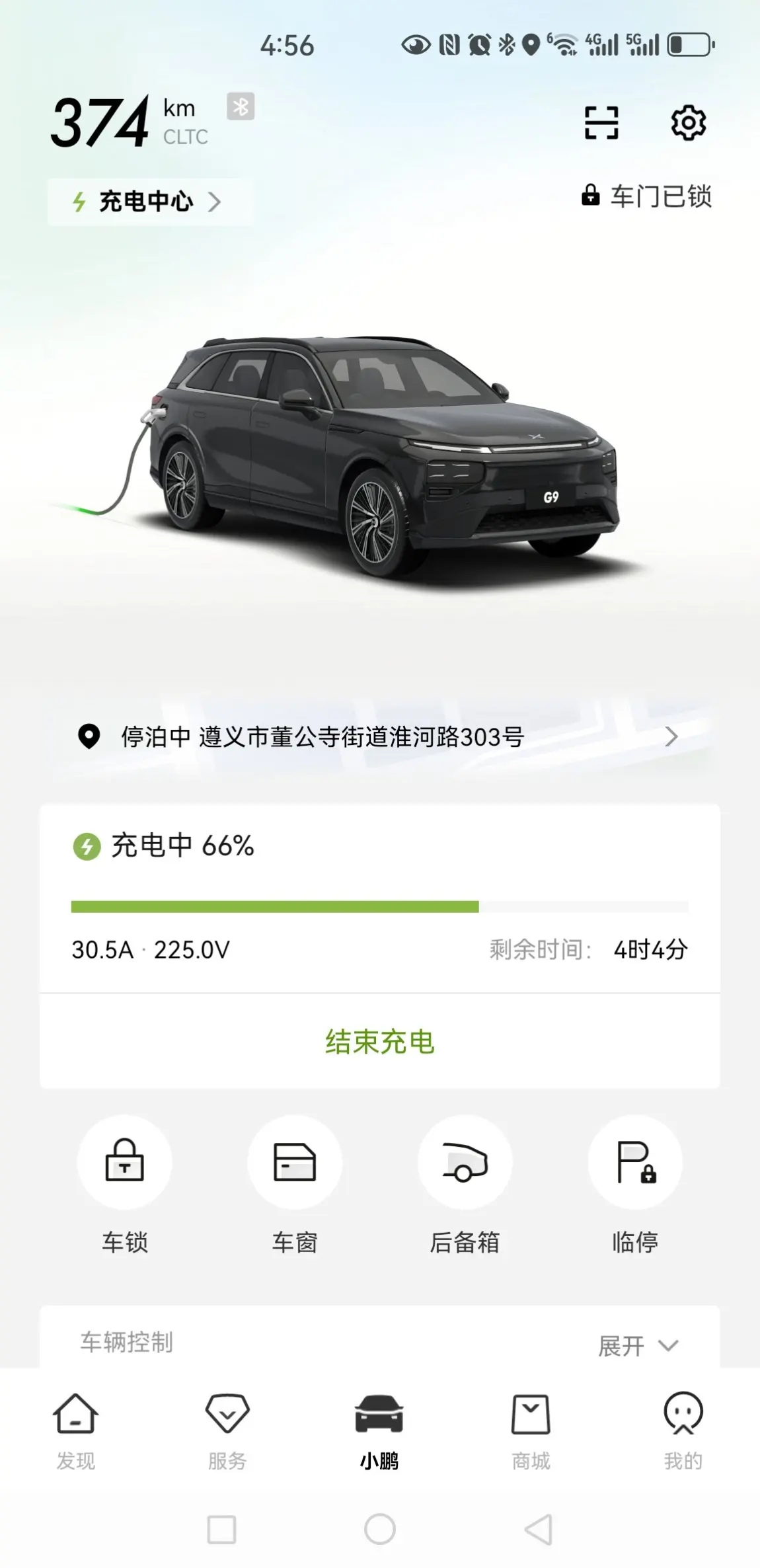The width and height of the screenshot is (760, 1568).
Task: Open the scan code icon
Action: (x=601, y=123)
